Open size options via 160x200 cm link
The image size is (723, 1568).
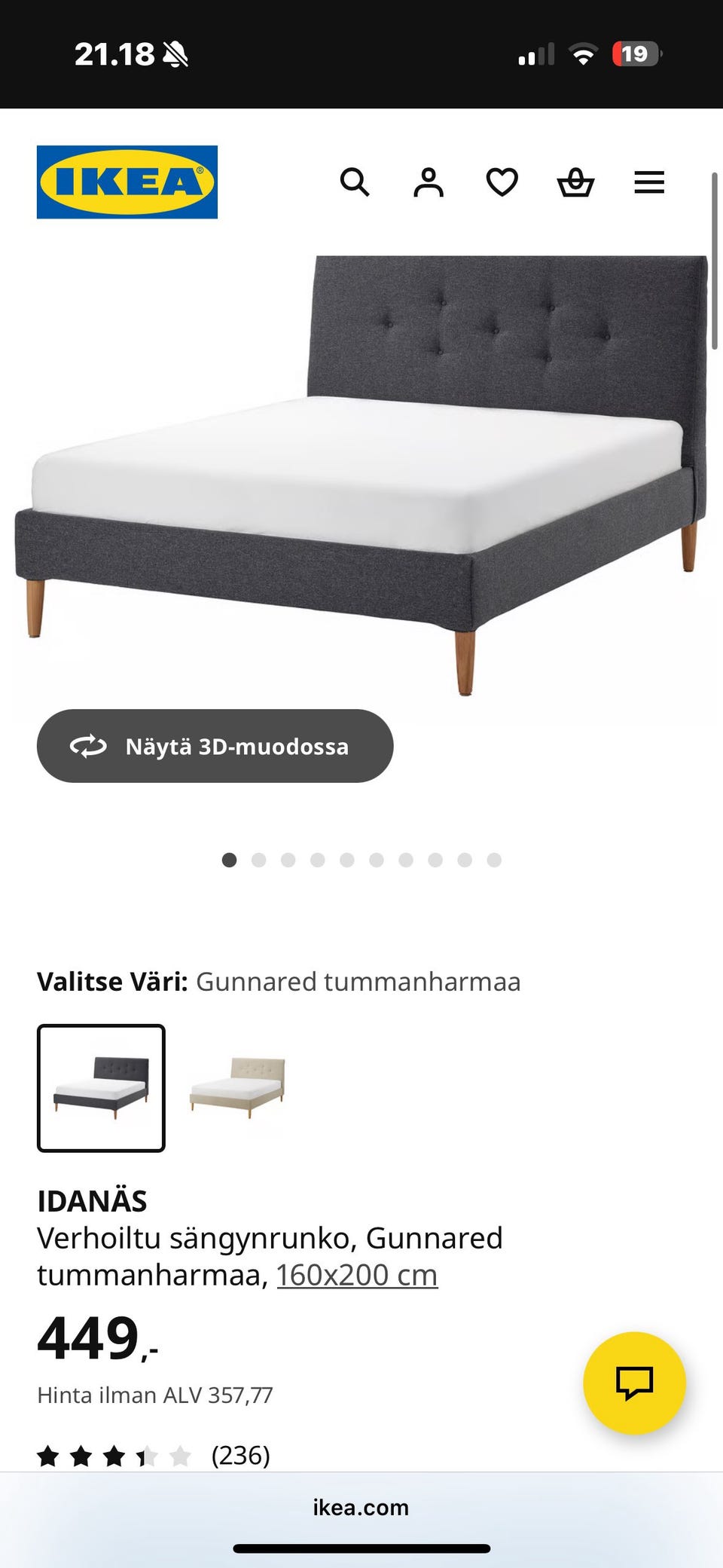tap(357, 1274)
